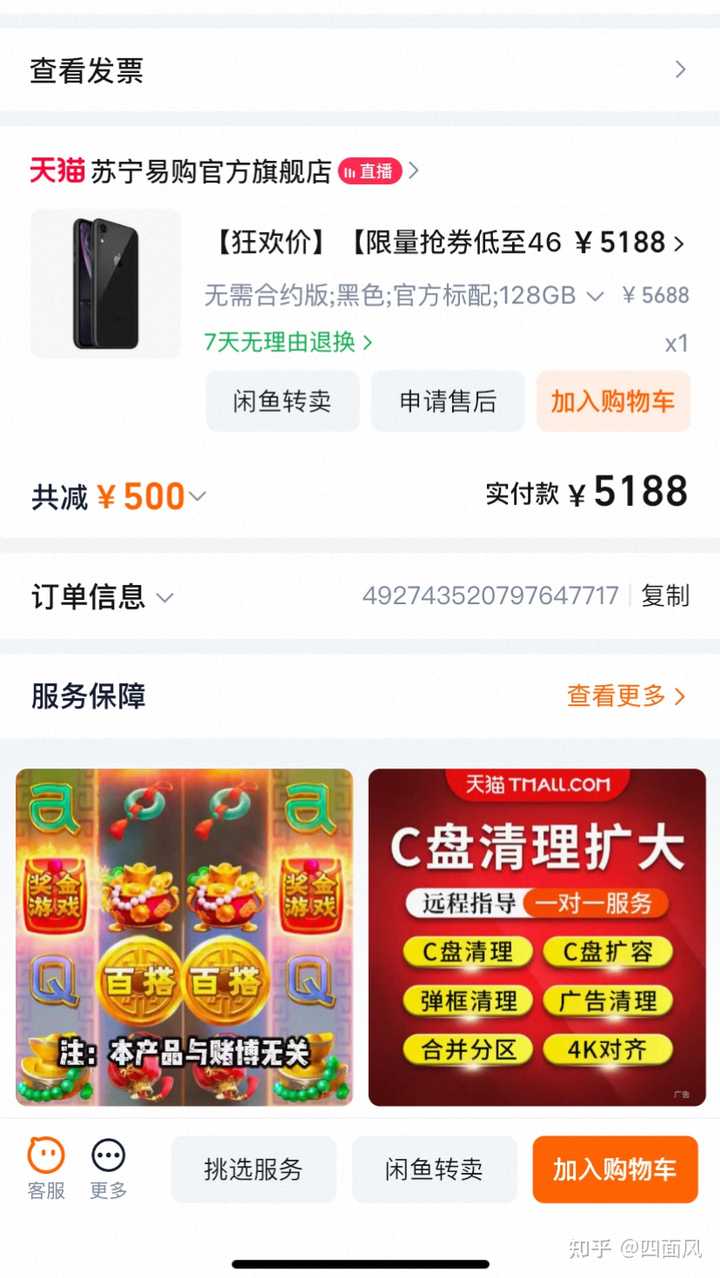Open the iPhone product thumbnail

[106, 284]
